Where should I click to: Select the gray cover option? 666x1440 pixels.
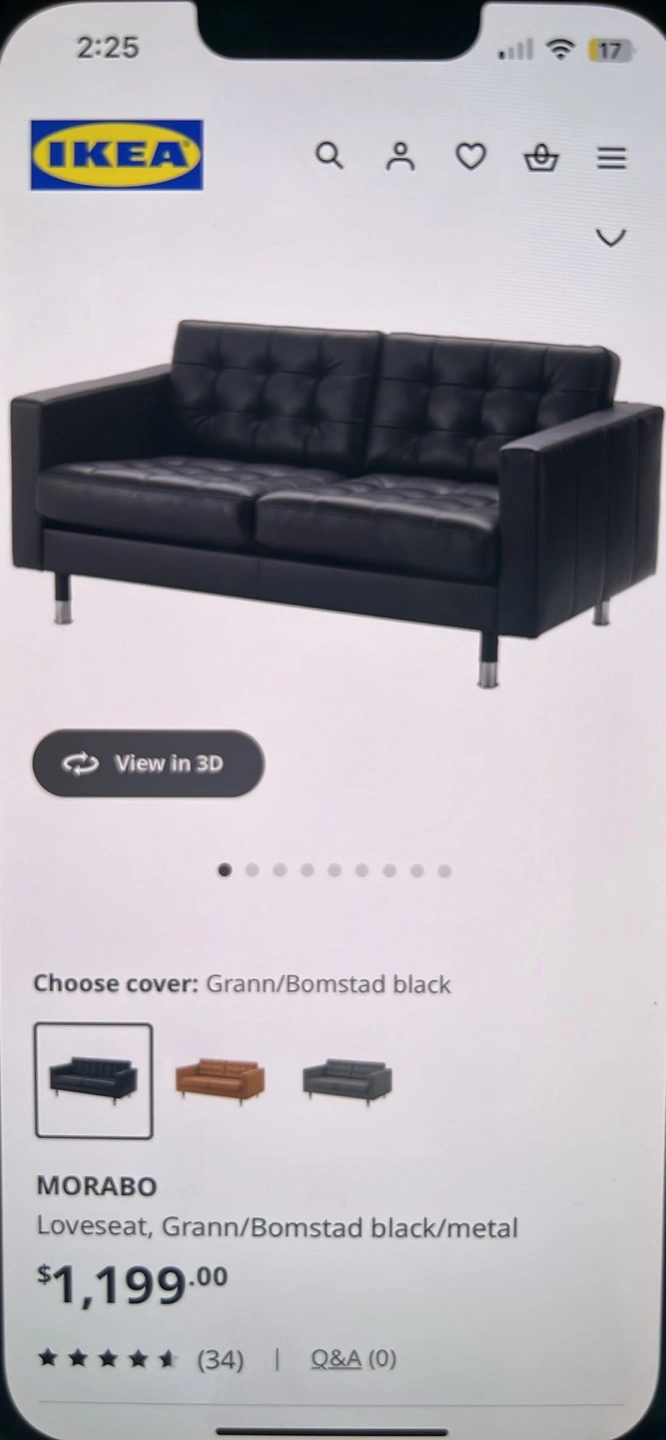(x=347, y=1081)
